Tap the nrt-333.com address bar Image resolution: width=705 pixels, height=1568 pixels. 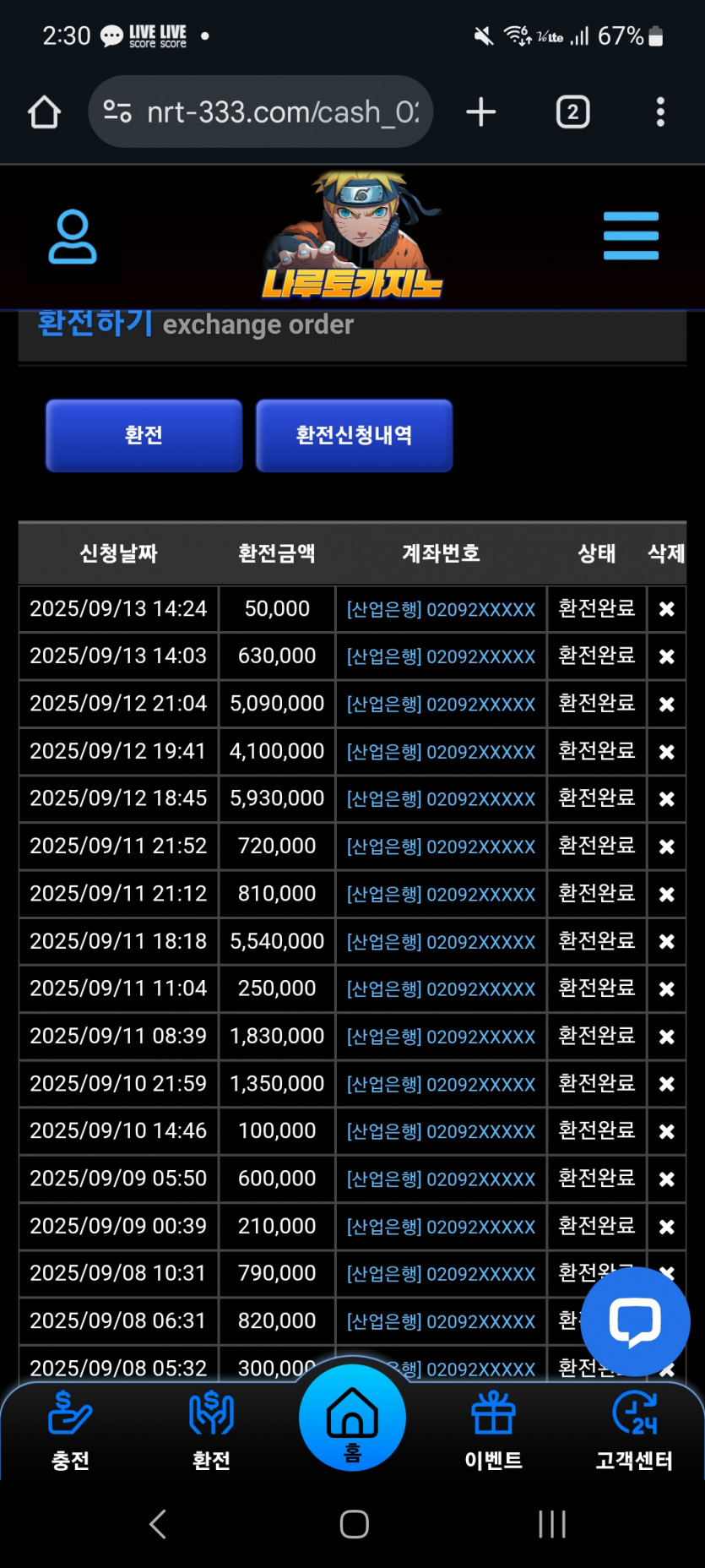pyautogui.click(x=261, y=112)
